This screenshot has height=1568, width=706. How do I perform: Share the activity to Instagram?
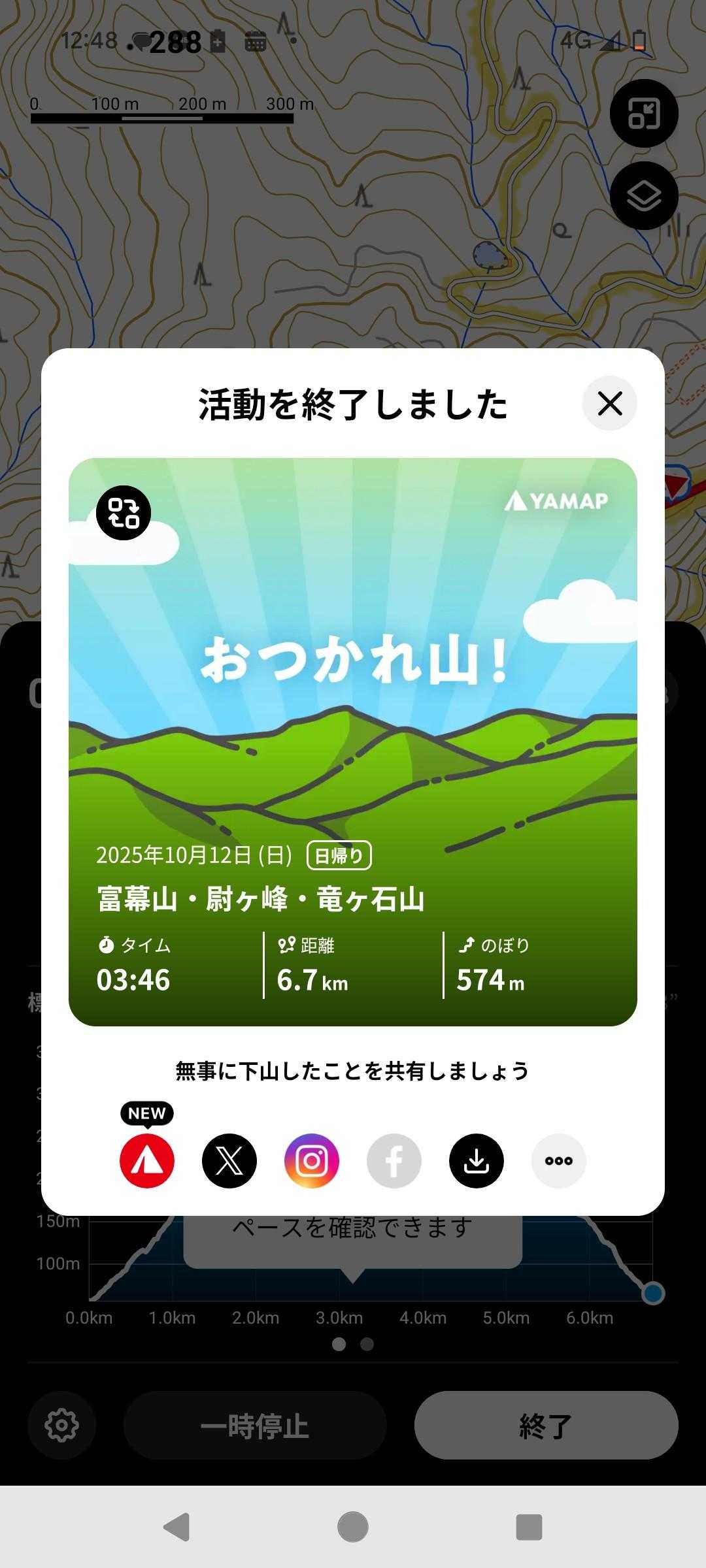click(x=312, y=1161)
